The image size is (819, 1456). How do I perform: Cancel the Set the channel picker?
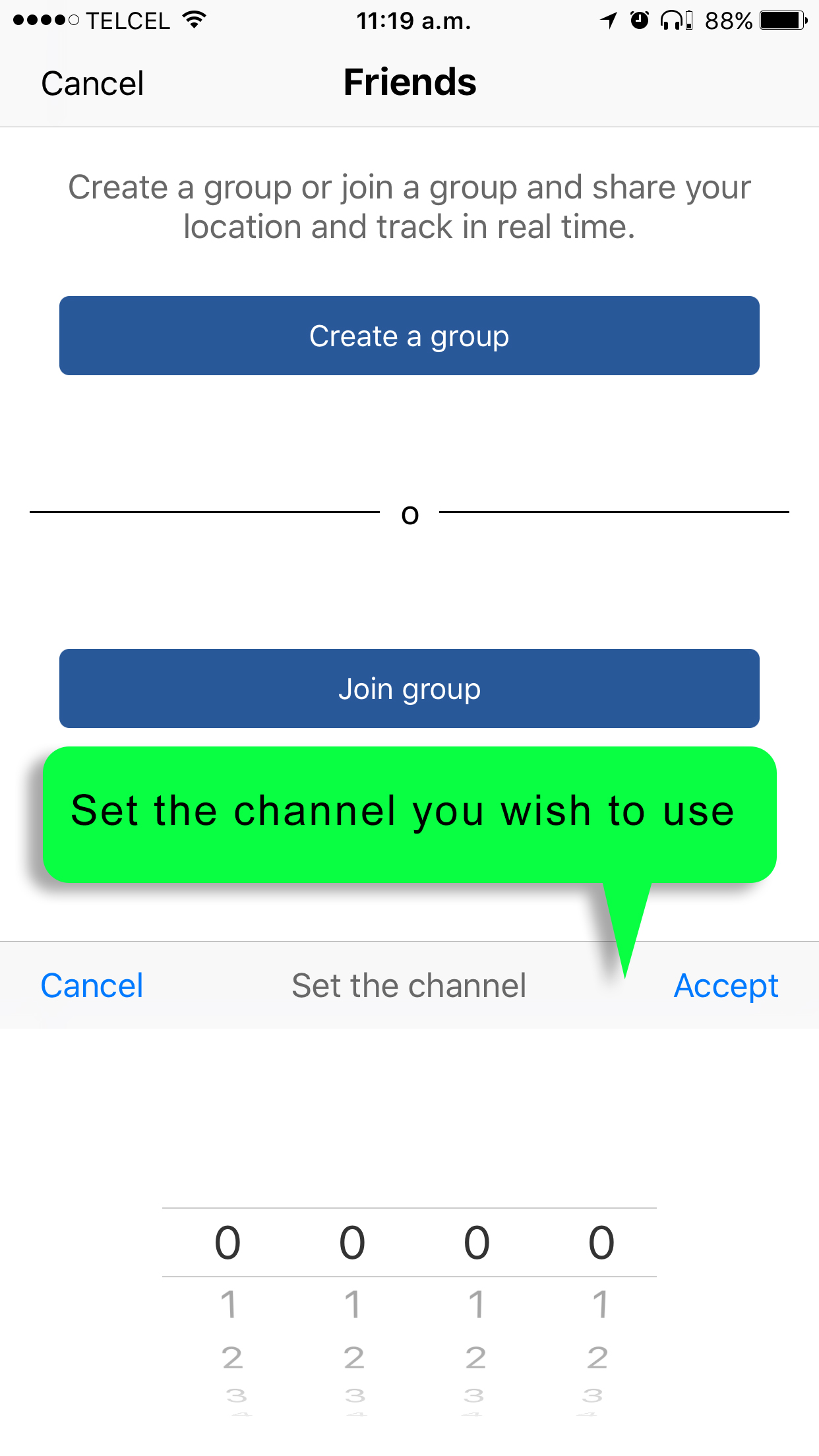tap(92, 986)
